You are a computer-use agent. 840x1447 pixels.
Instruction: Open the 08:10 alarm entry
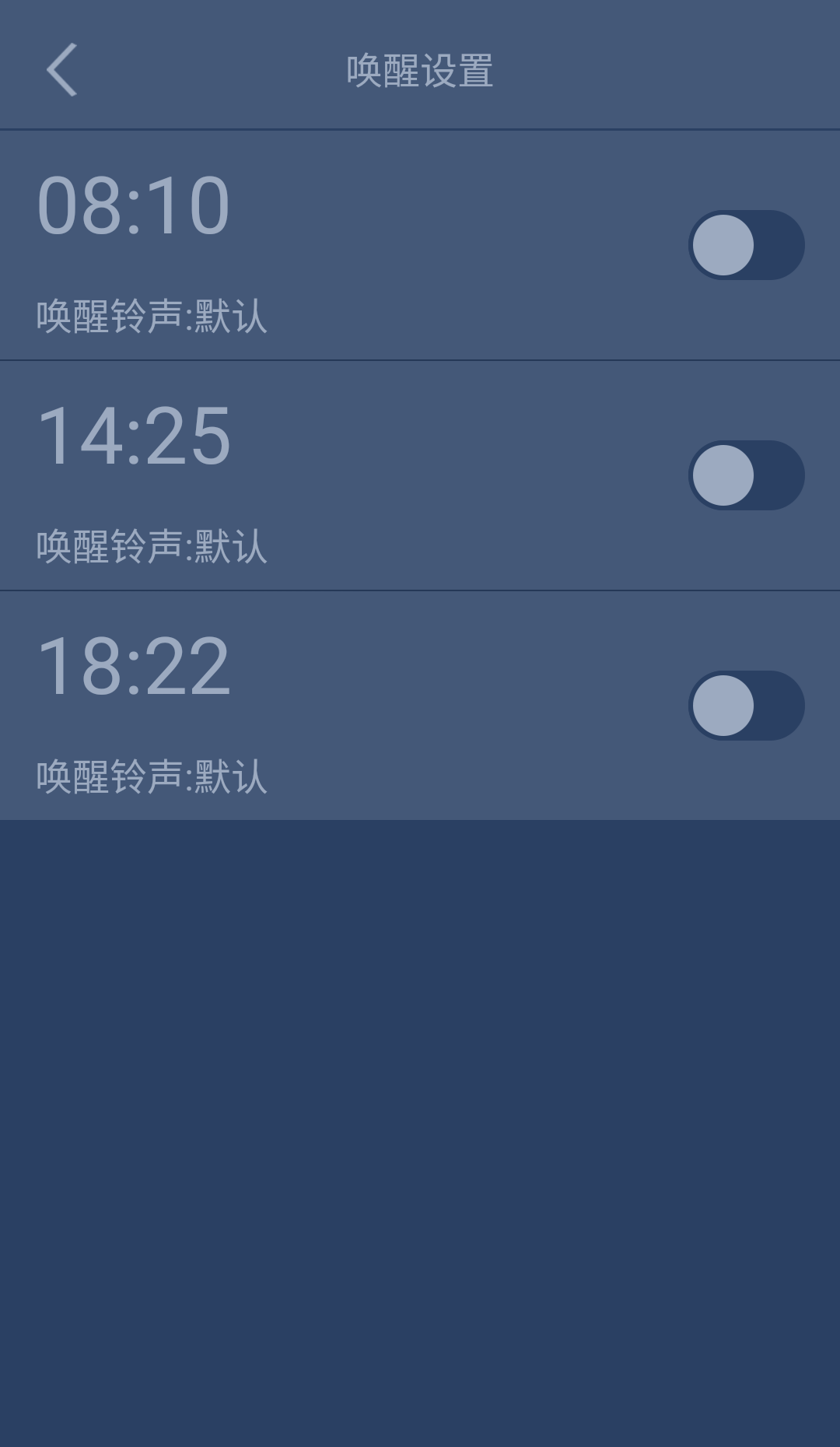[x=311, y=245]
